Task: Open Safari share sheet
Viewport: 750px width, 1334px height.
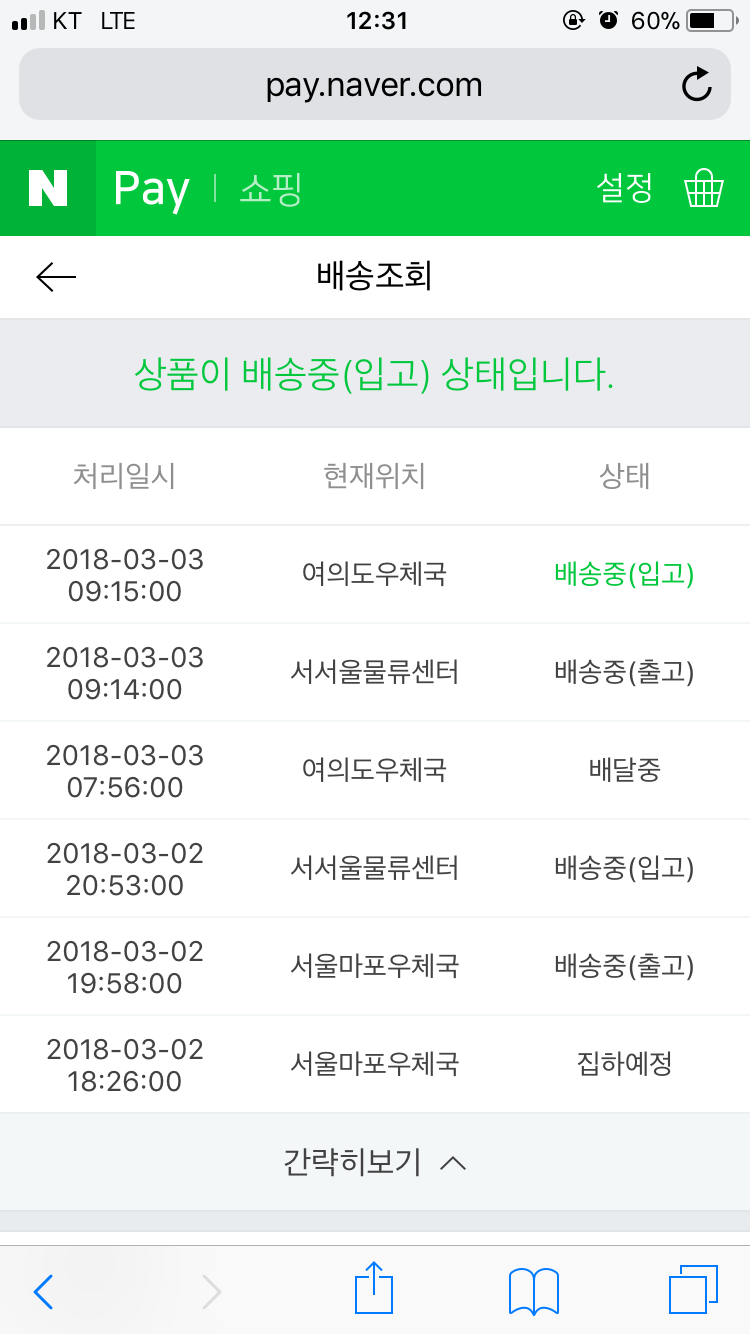Action: pyautogui.click(x=375, y=1290)
